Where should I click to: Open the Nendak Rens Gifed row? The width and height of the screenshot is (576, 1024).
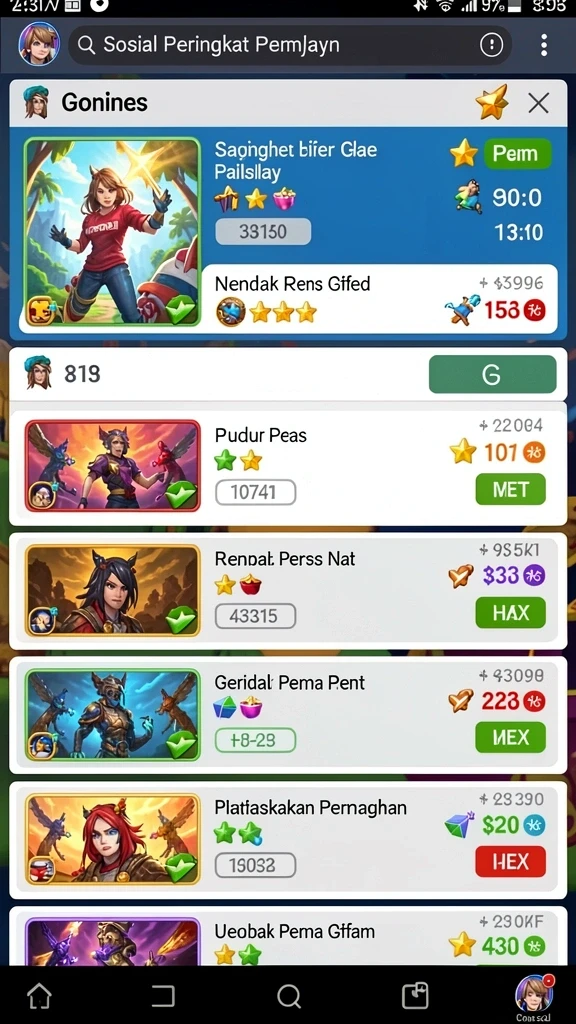[379, 299]
